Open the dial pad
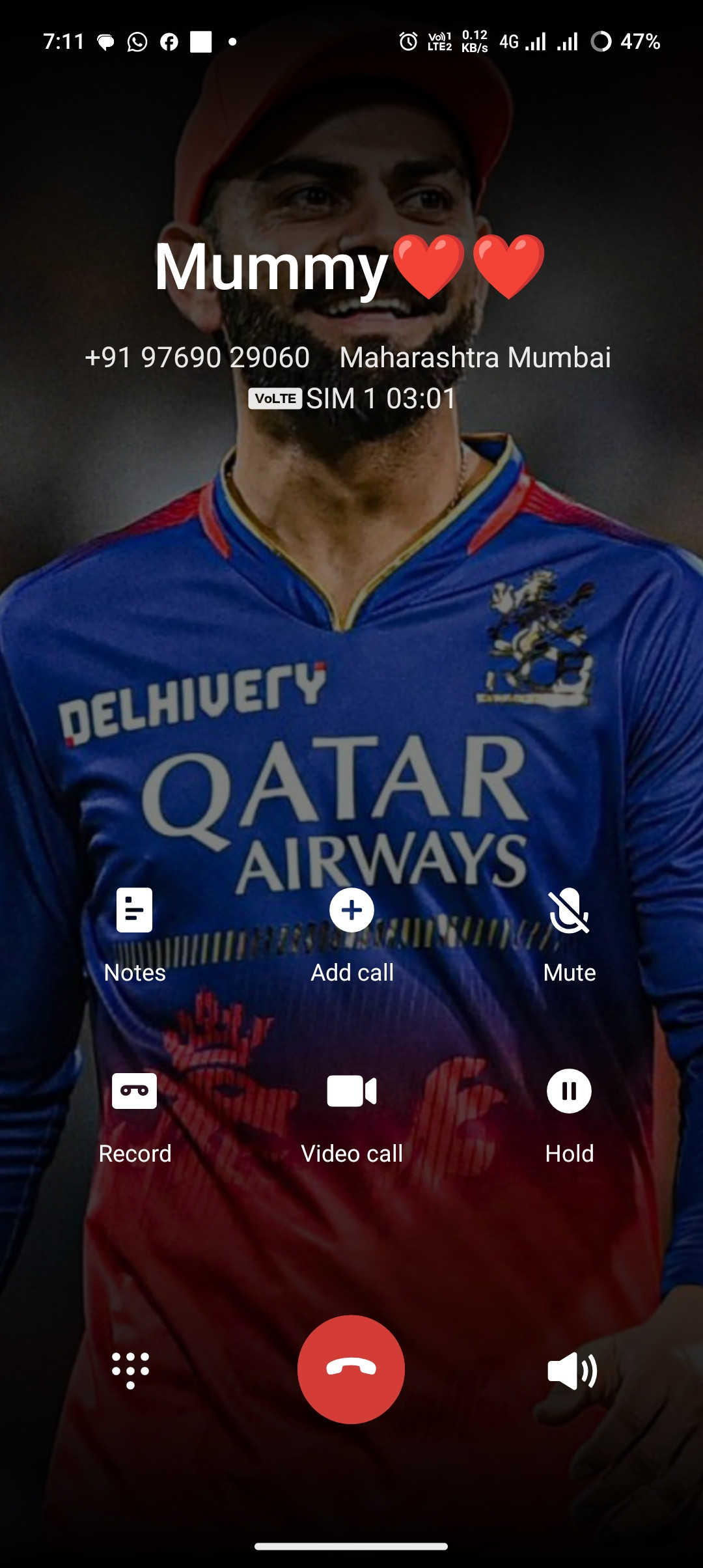Viewport: 703px width, 1568px height. point(130,1370)
